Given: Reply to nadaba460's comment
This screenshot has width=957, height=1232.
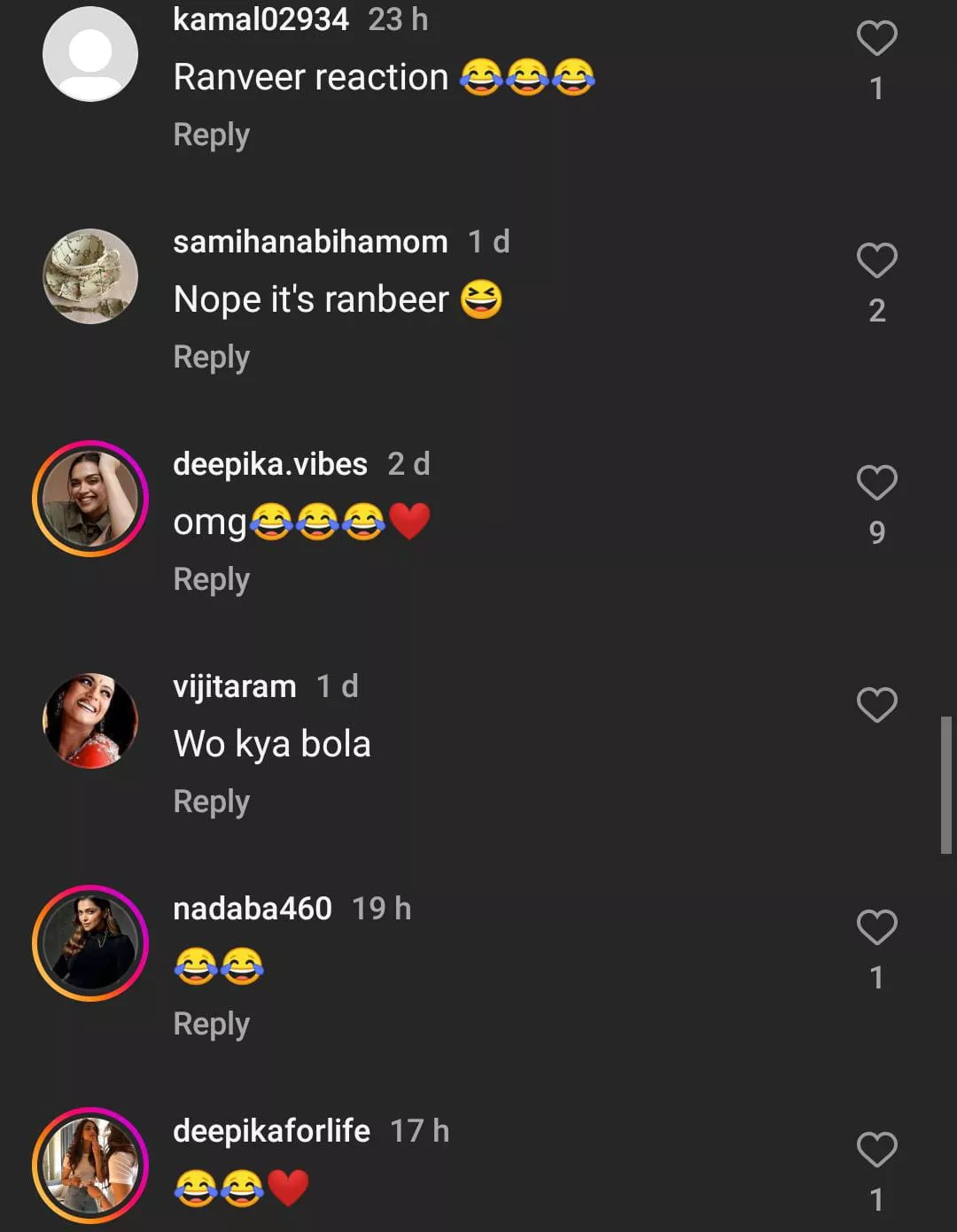Looking at the screenshot, I should (x=211, y=1024).
